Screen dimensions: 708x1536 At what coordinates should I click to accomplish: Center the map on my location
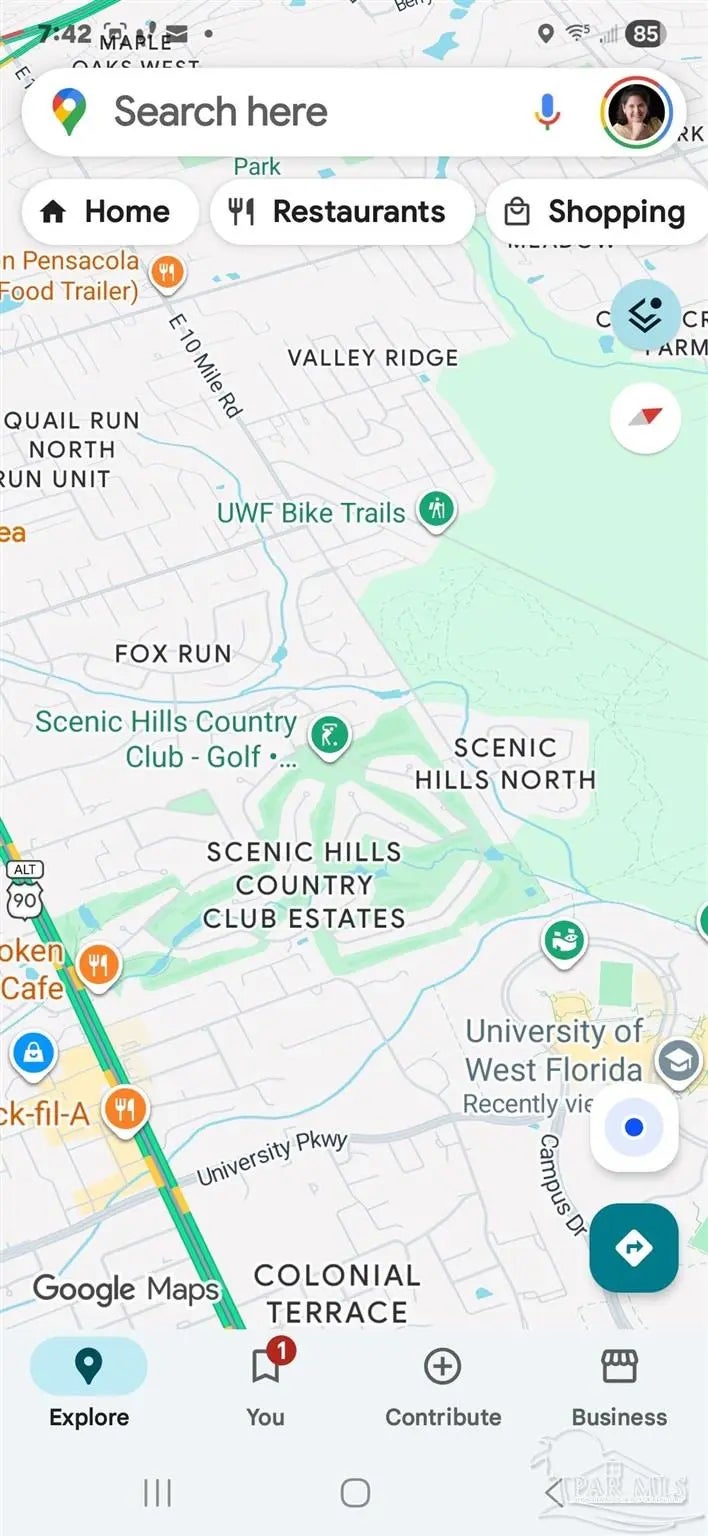(x=634, y=1128)
